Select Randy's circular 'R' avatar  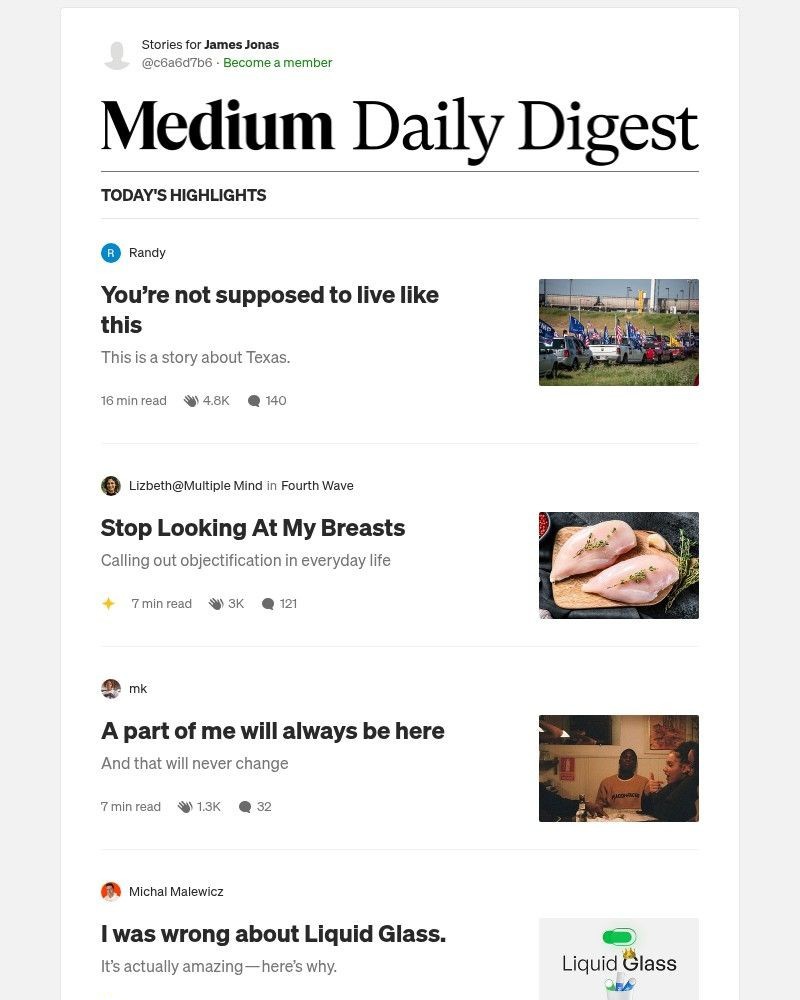111,253
